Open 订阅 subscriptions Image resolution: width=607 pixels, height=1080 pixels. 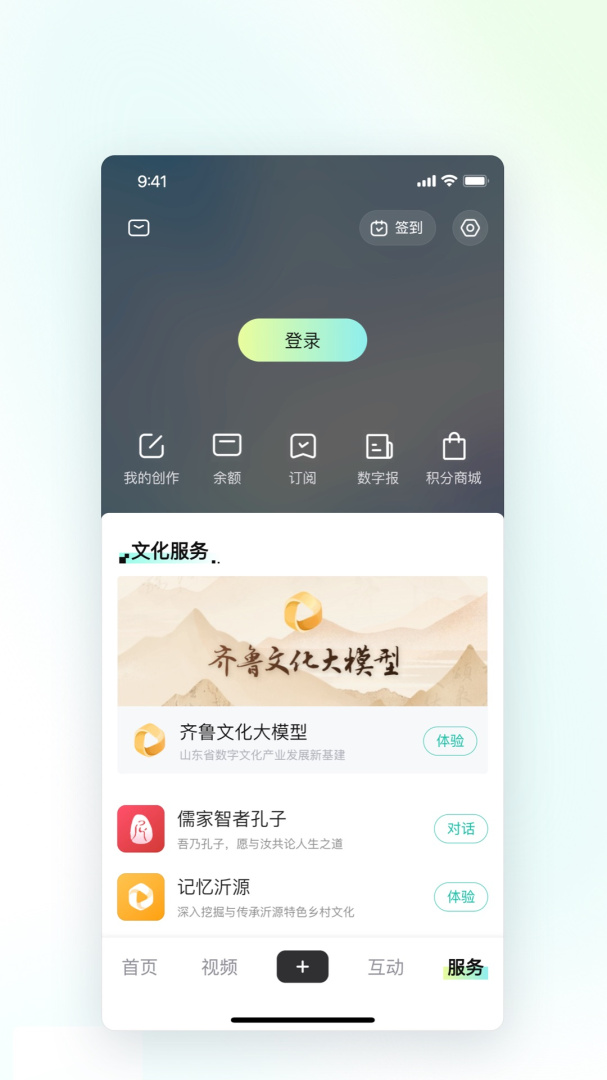coord(303,458)
